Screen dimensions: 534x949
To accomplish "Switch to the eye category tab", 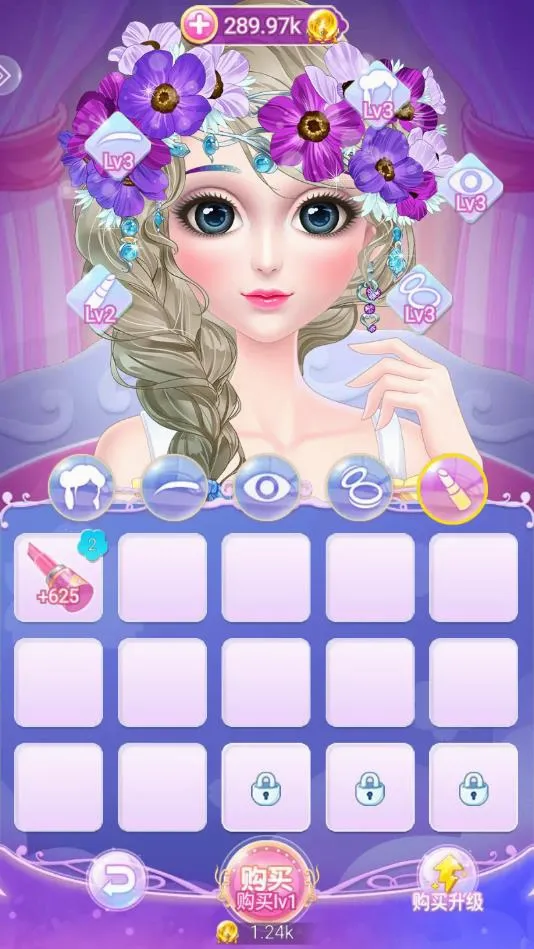I will click(x=267, y=488).
